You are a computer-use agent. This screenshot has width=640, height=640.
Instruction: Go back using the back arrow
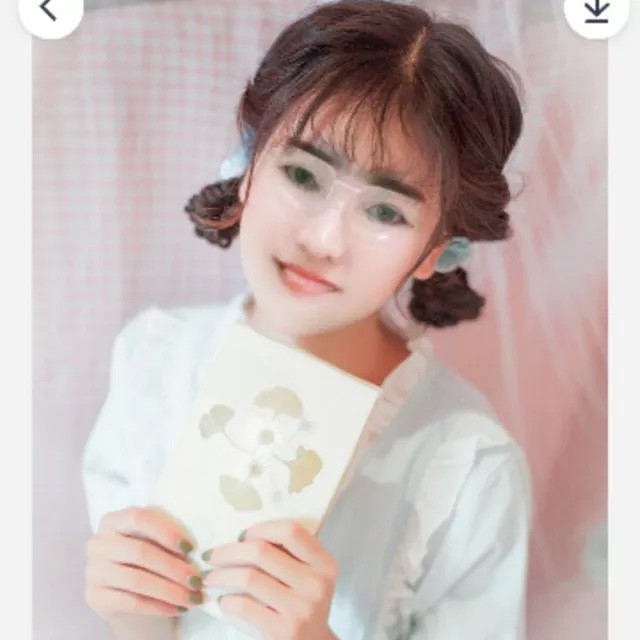click(x=49, y=11)
